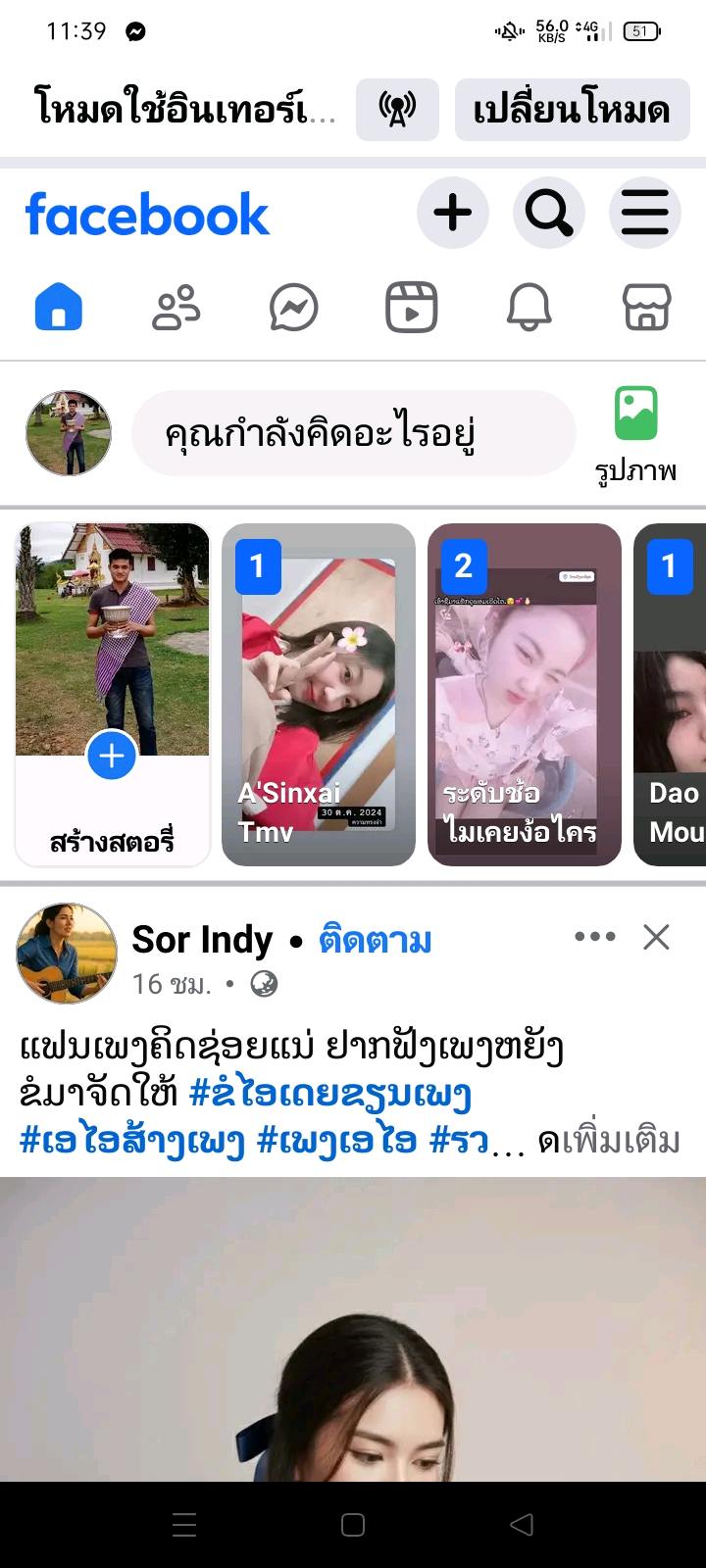Expand post text with ดูเพิ่มเติม

[x=610, y=1141]
